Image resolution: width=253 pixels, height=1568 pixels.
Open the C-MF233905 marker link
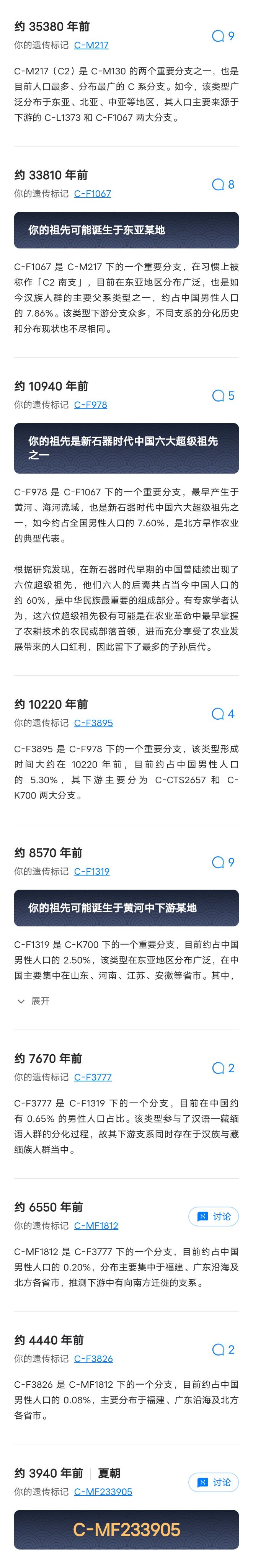[x=103, y=1491]
